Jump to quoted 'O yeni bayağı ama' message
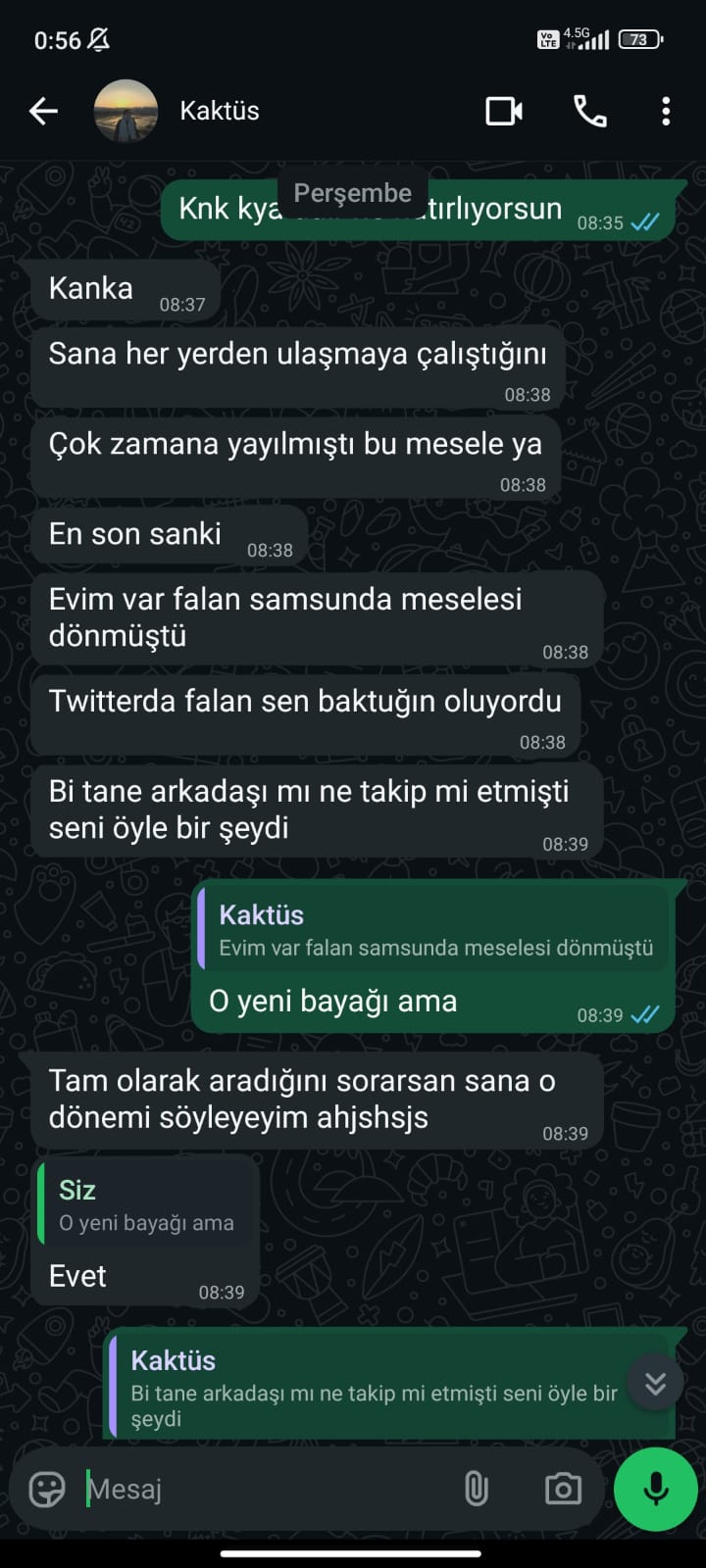 point(147,1205)
